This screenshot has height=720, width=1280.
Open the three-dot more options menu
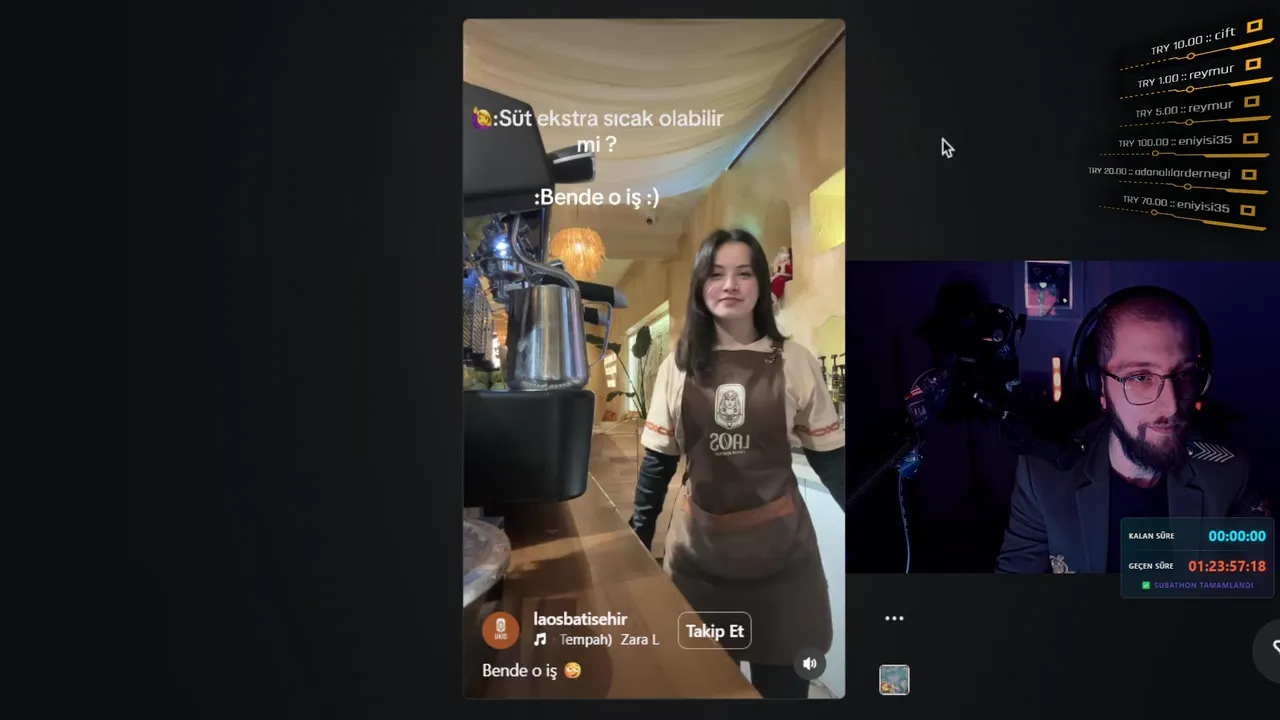click(x=894, y=618)
